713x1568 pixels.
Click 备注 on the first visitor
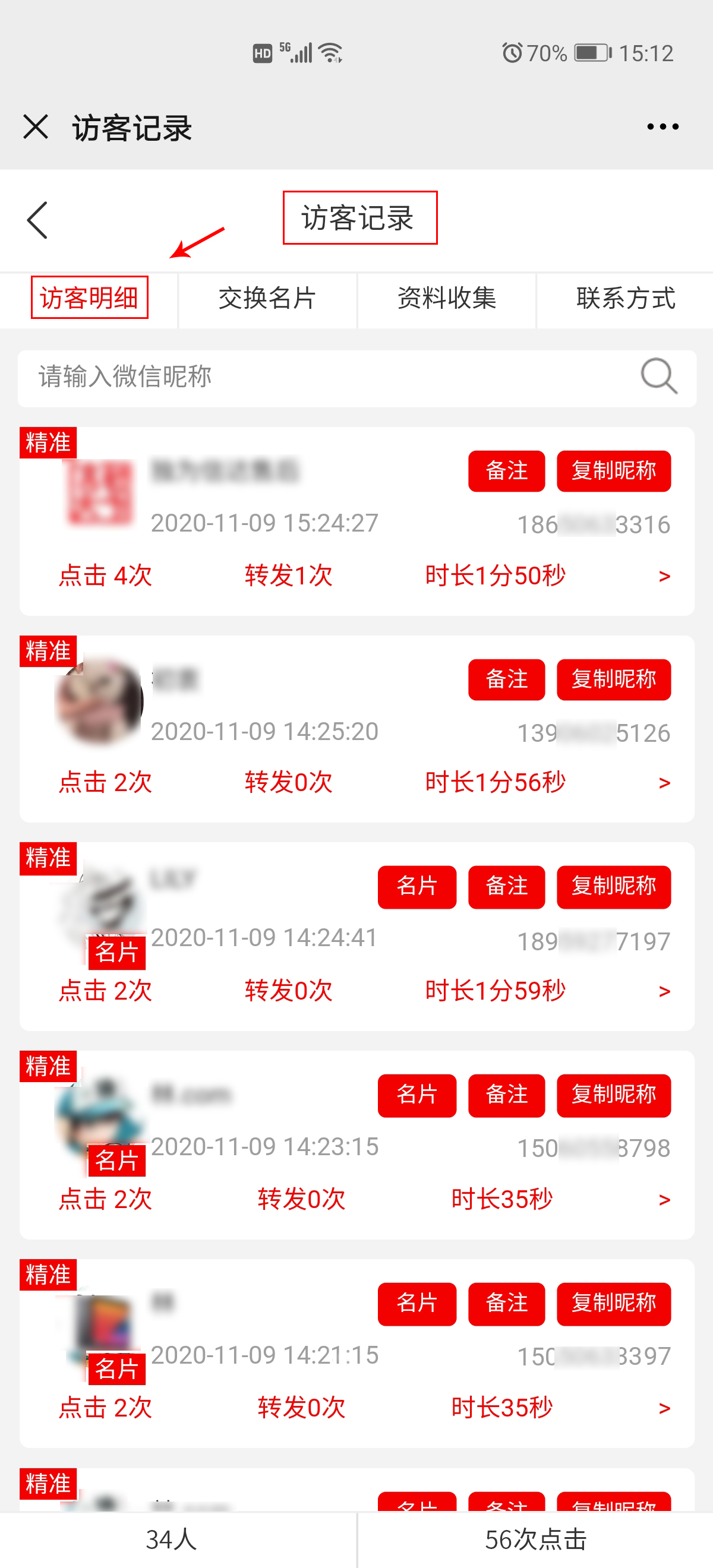(507, 470)
